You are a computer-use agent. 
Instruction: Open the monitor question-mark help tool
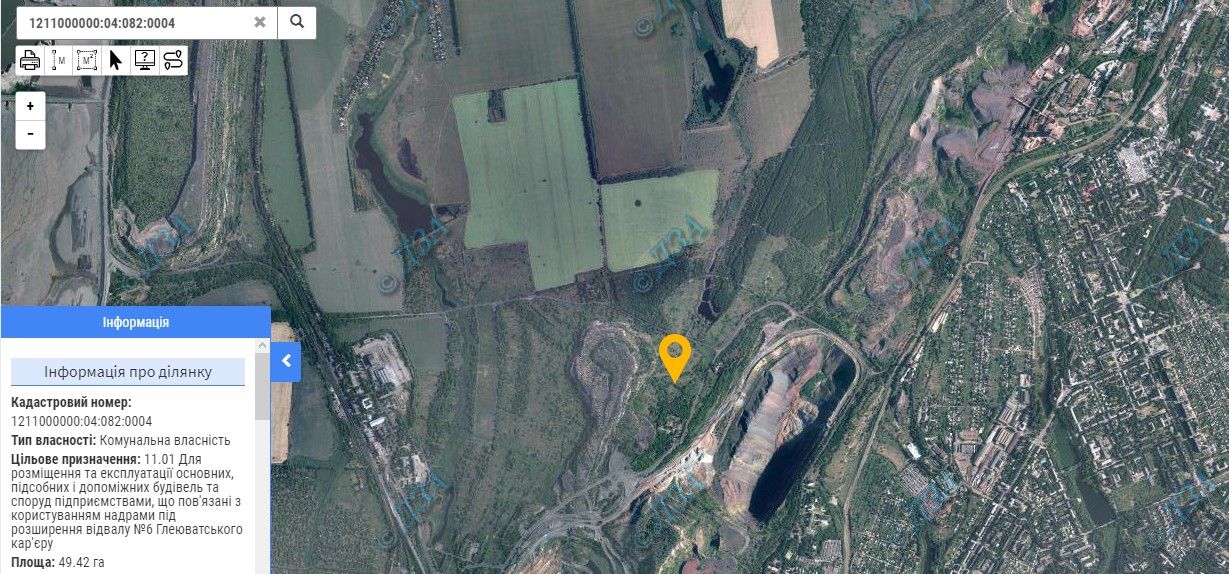coord(145,60)
